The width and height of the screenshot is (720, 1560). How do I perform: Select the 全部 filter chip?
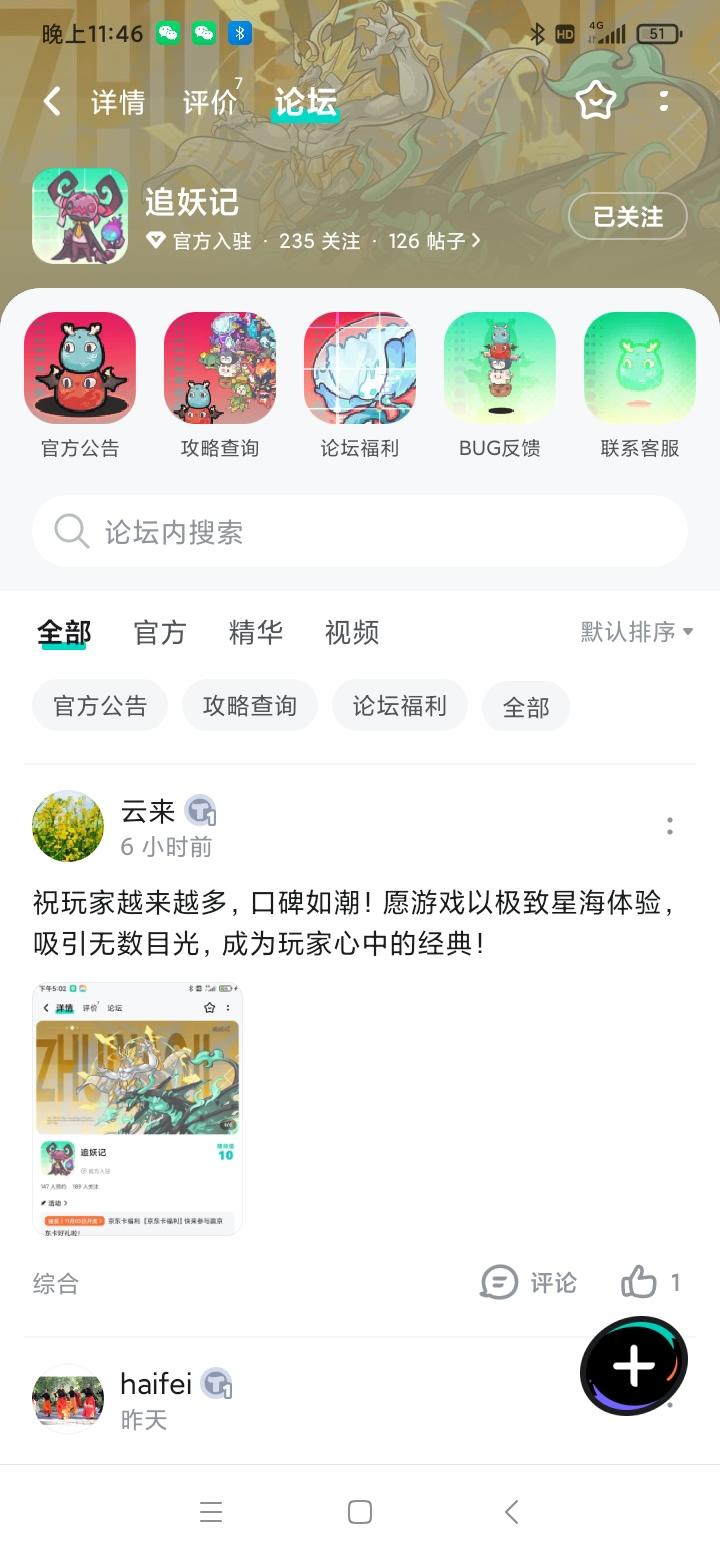(526, 706)
